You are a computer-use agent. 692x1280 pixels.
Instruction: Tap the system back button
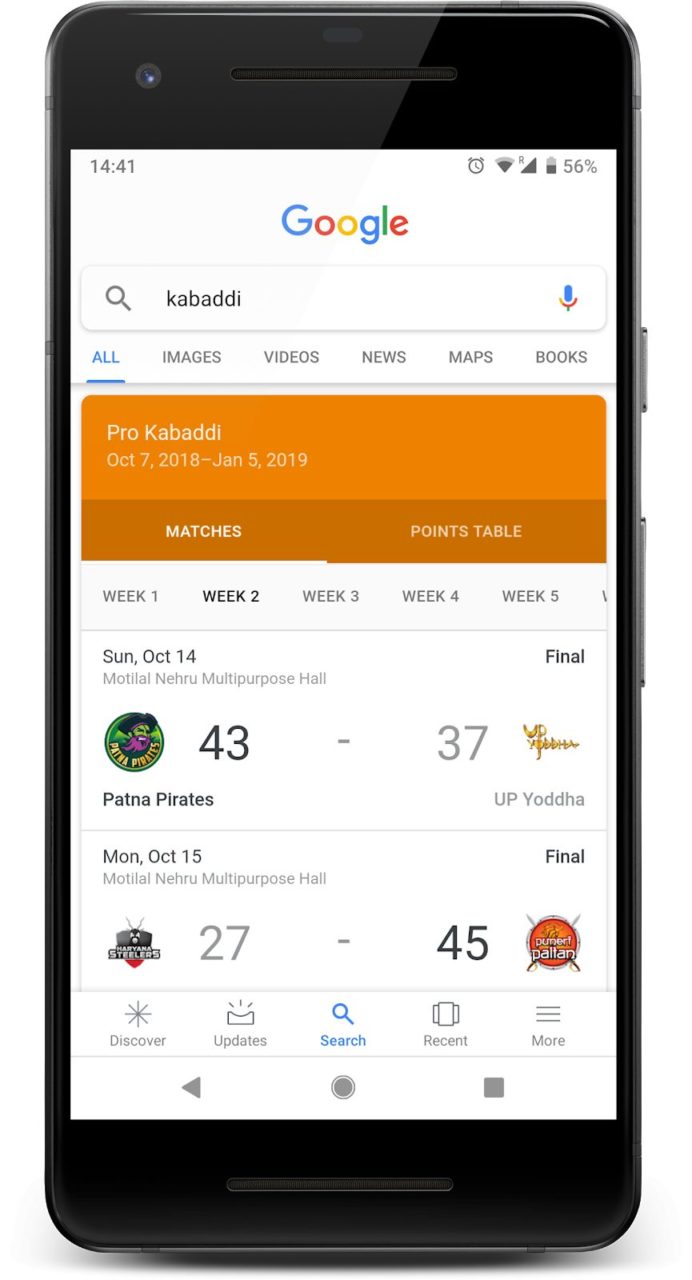point(191,1088)
